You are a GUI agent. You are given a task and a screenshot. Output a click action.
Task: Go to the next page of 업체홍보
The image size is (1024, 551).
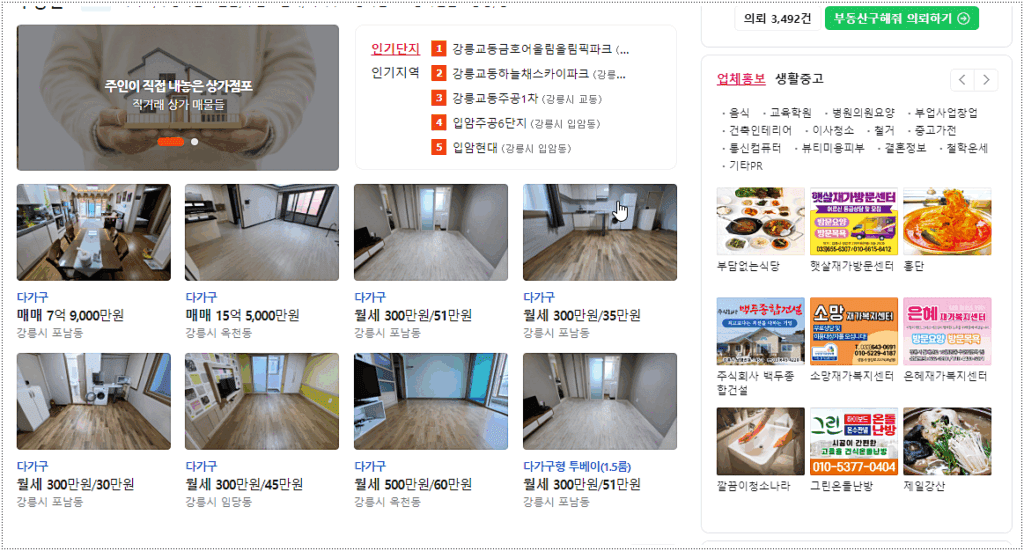pos(986,80)
